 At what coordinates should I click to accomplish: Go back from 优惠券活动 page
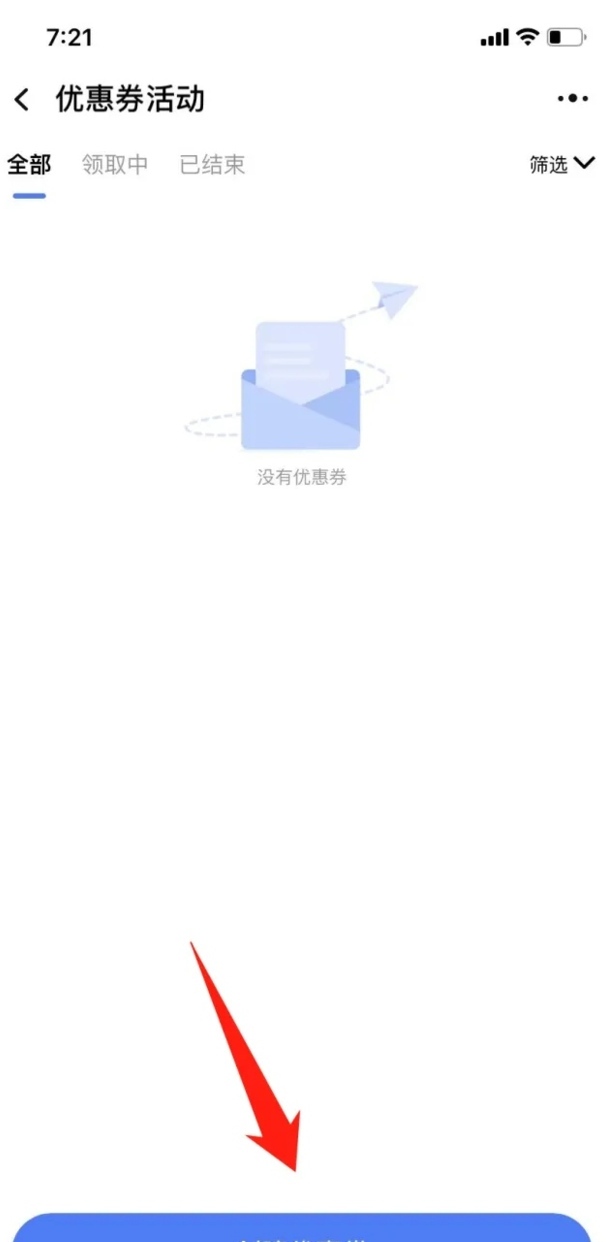click(22, 99)
